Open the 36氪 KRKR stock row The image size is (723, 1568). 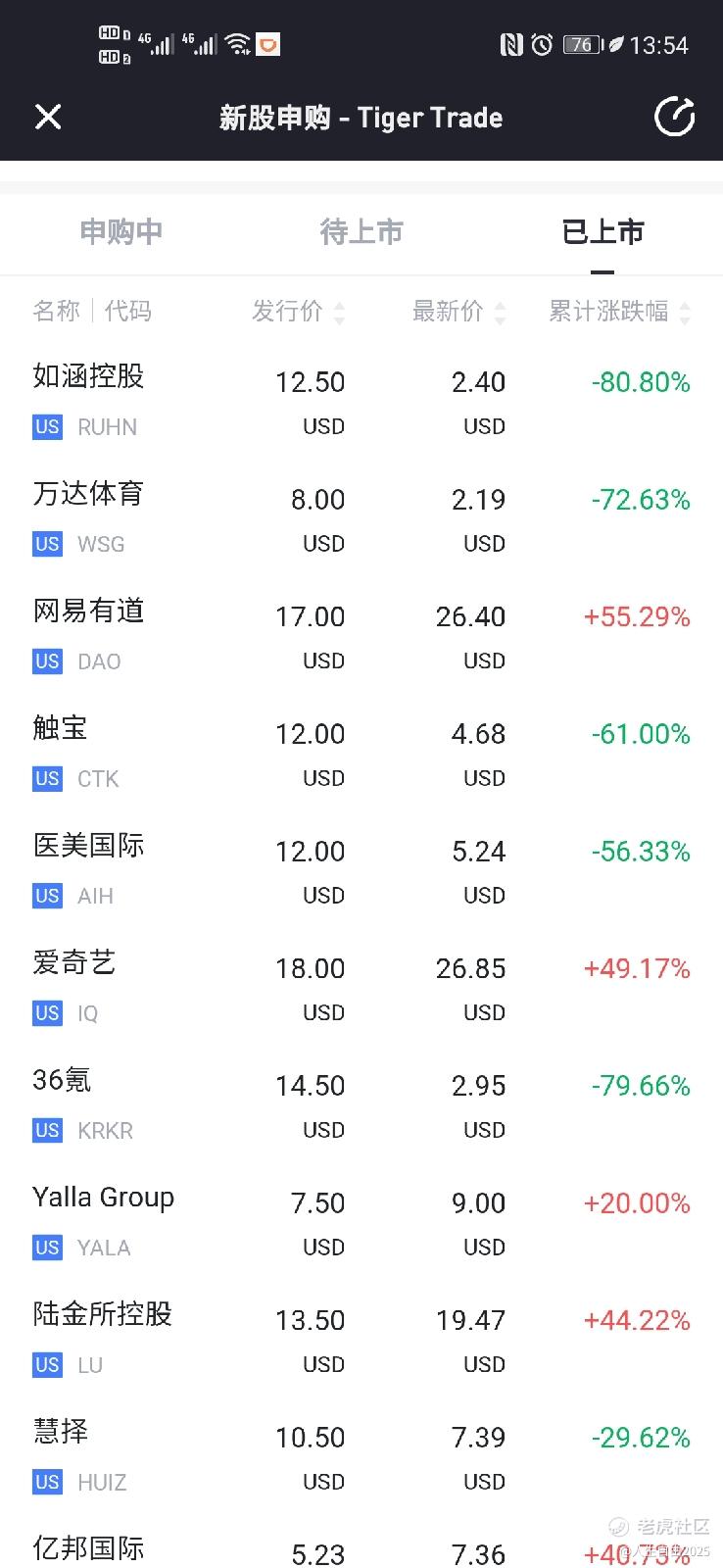click(x=361, y=1104)
